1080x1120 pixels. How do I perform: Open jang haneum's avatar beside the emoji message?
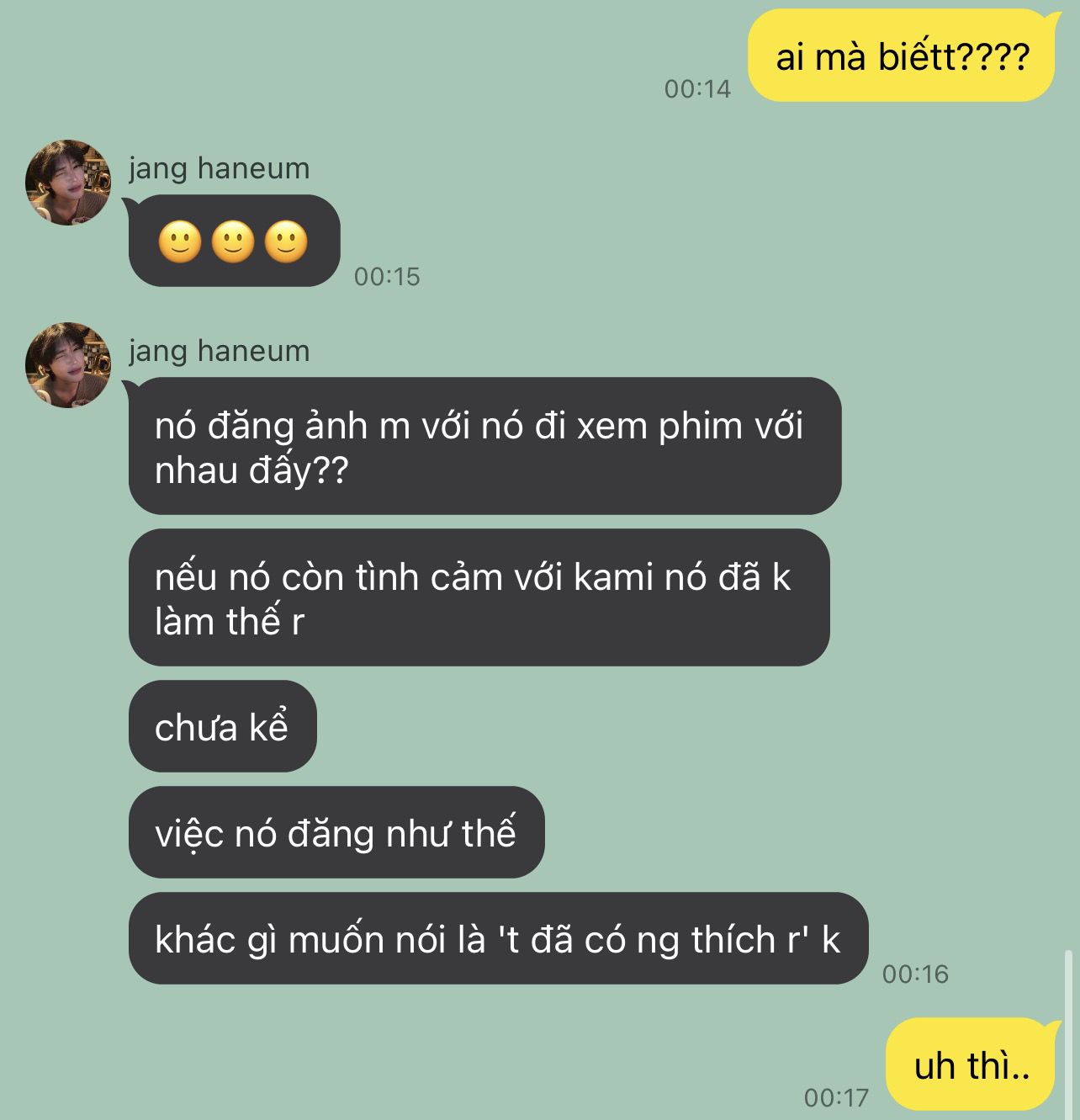(x=68, y=183)
